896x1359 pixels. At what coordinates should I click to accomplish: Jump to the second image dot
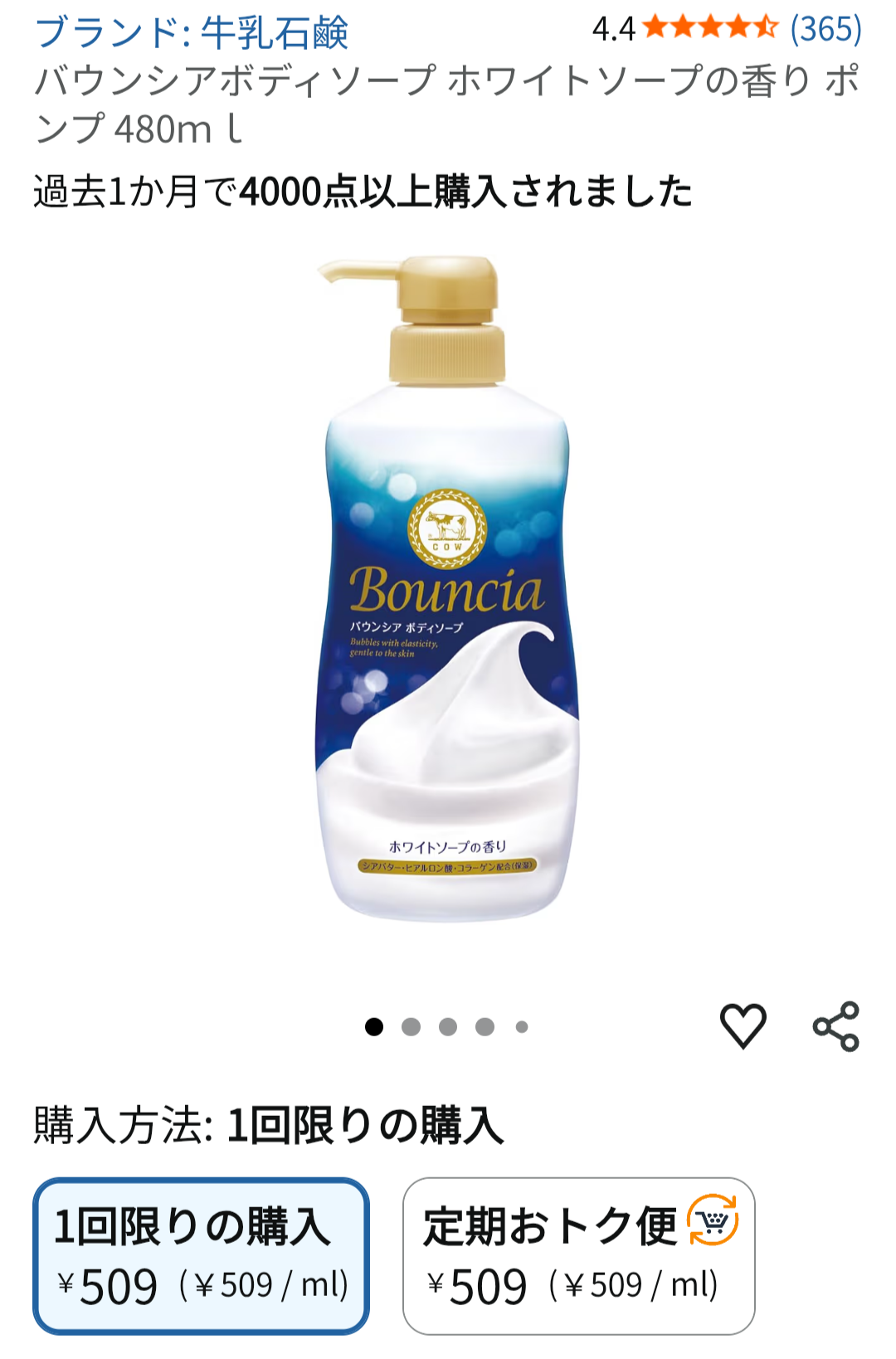[x=411, y=1027]
